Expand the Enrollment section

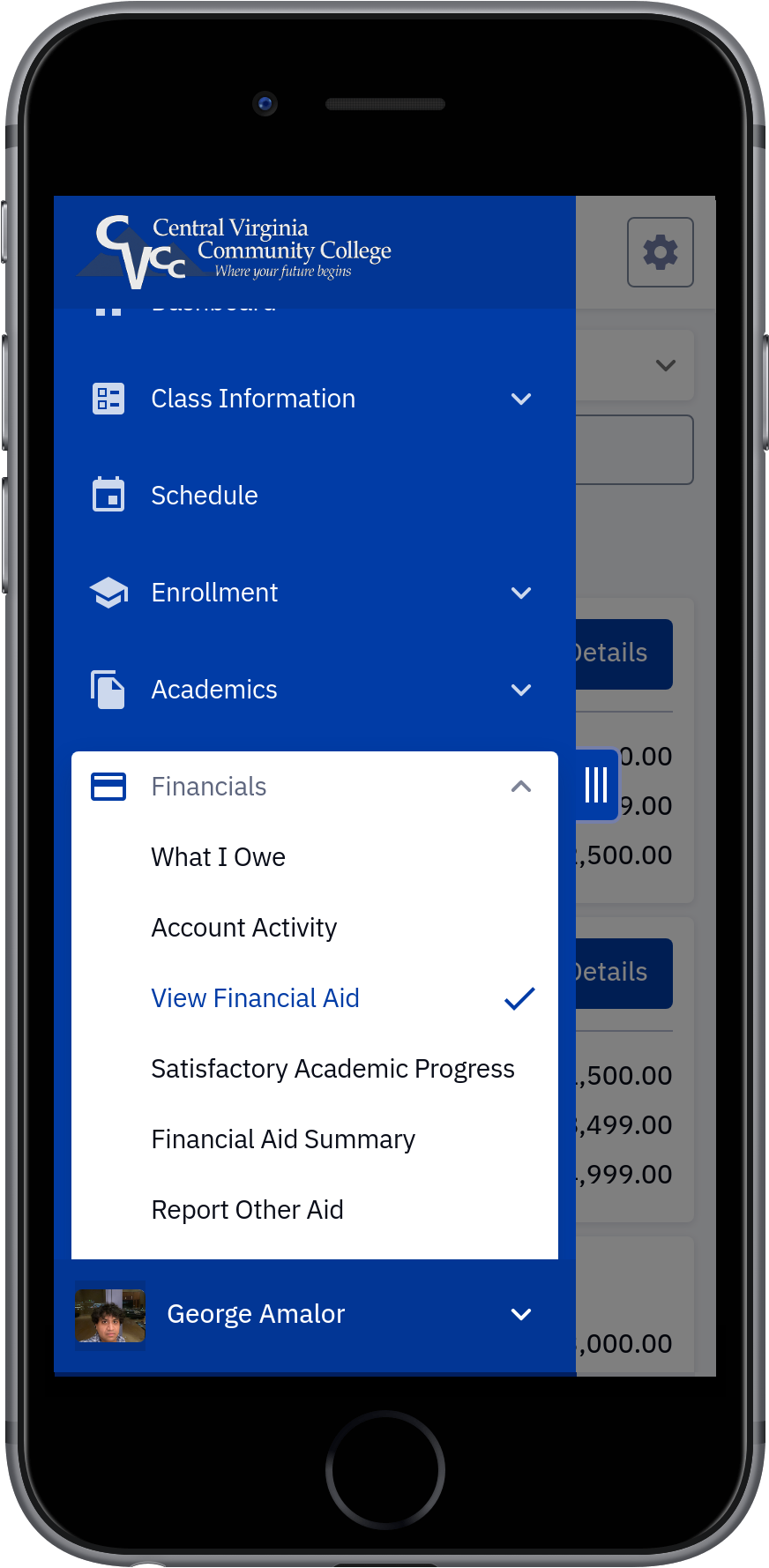click(x=315, y=593)
